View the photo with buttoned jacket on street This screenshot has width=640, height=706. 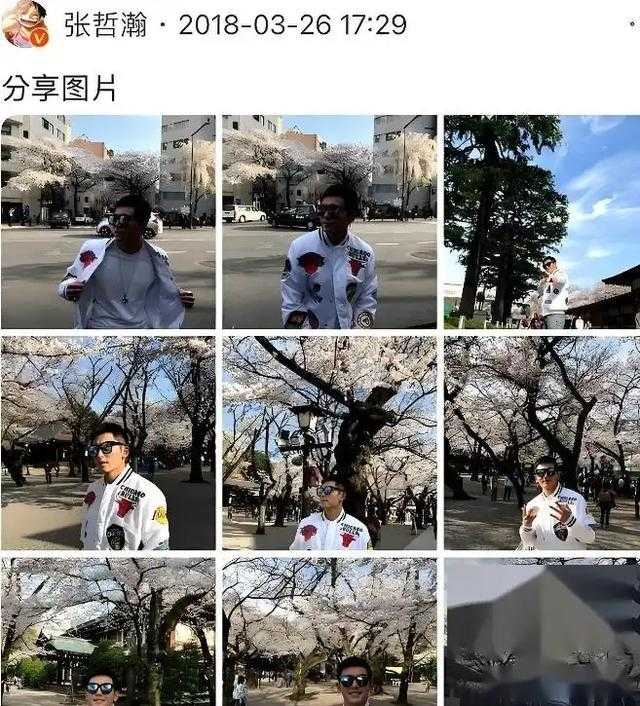[329, 222]
